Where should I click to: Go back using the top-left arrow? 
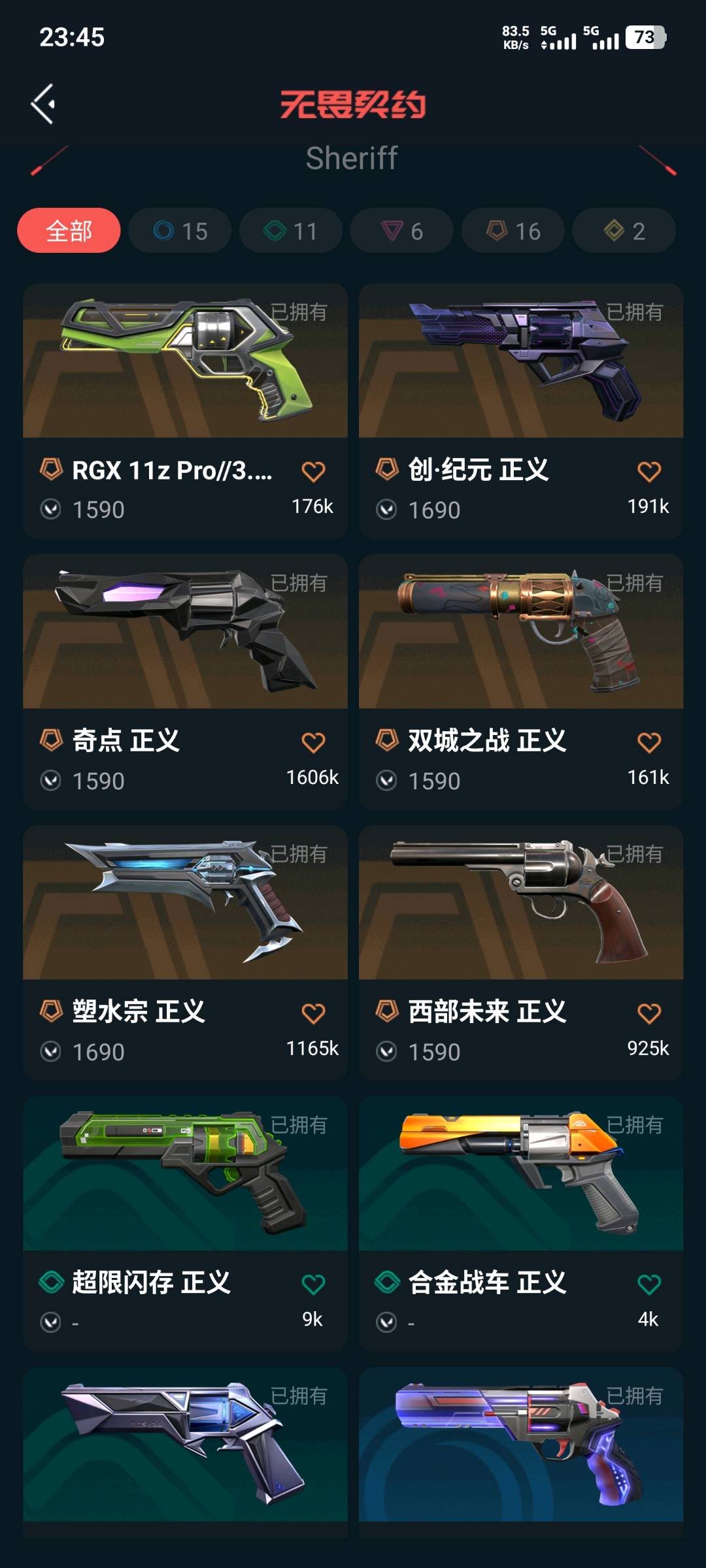43,104
